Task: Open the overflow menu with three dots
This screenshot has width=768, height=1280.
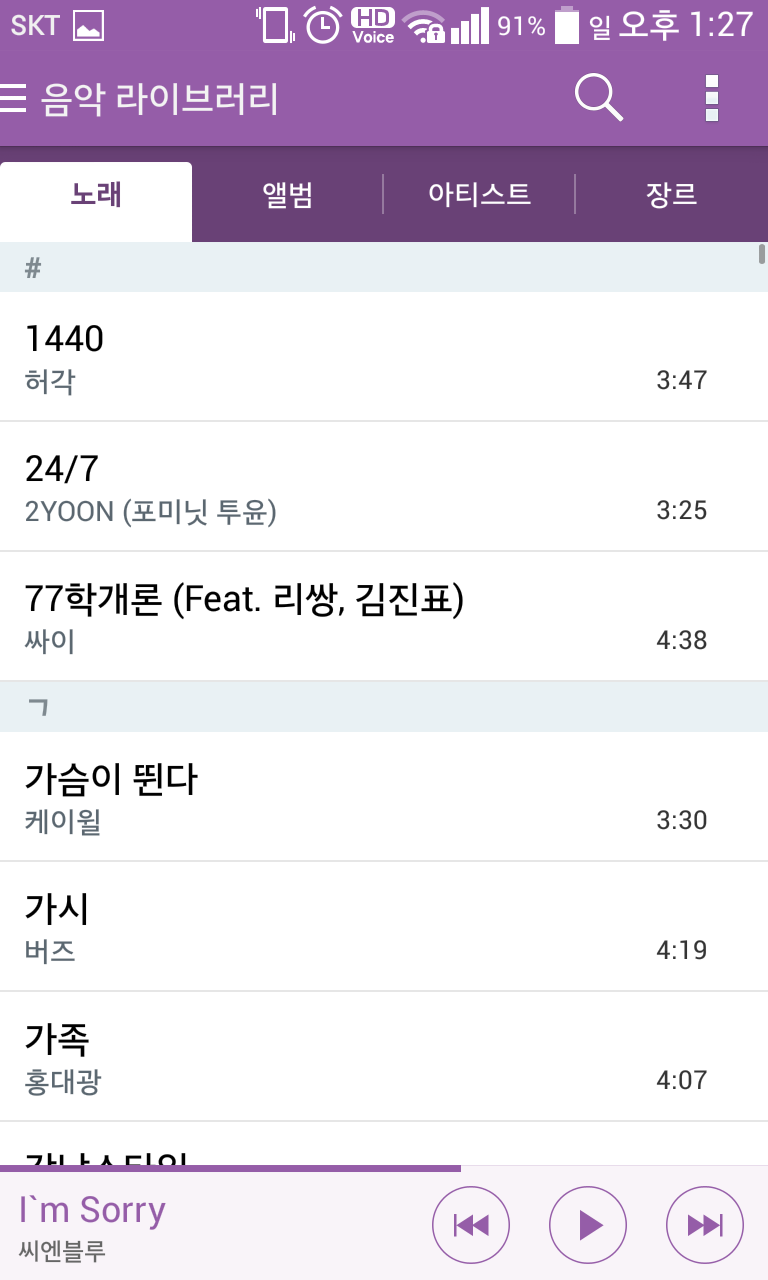Action: click(711, 98)
